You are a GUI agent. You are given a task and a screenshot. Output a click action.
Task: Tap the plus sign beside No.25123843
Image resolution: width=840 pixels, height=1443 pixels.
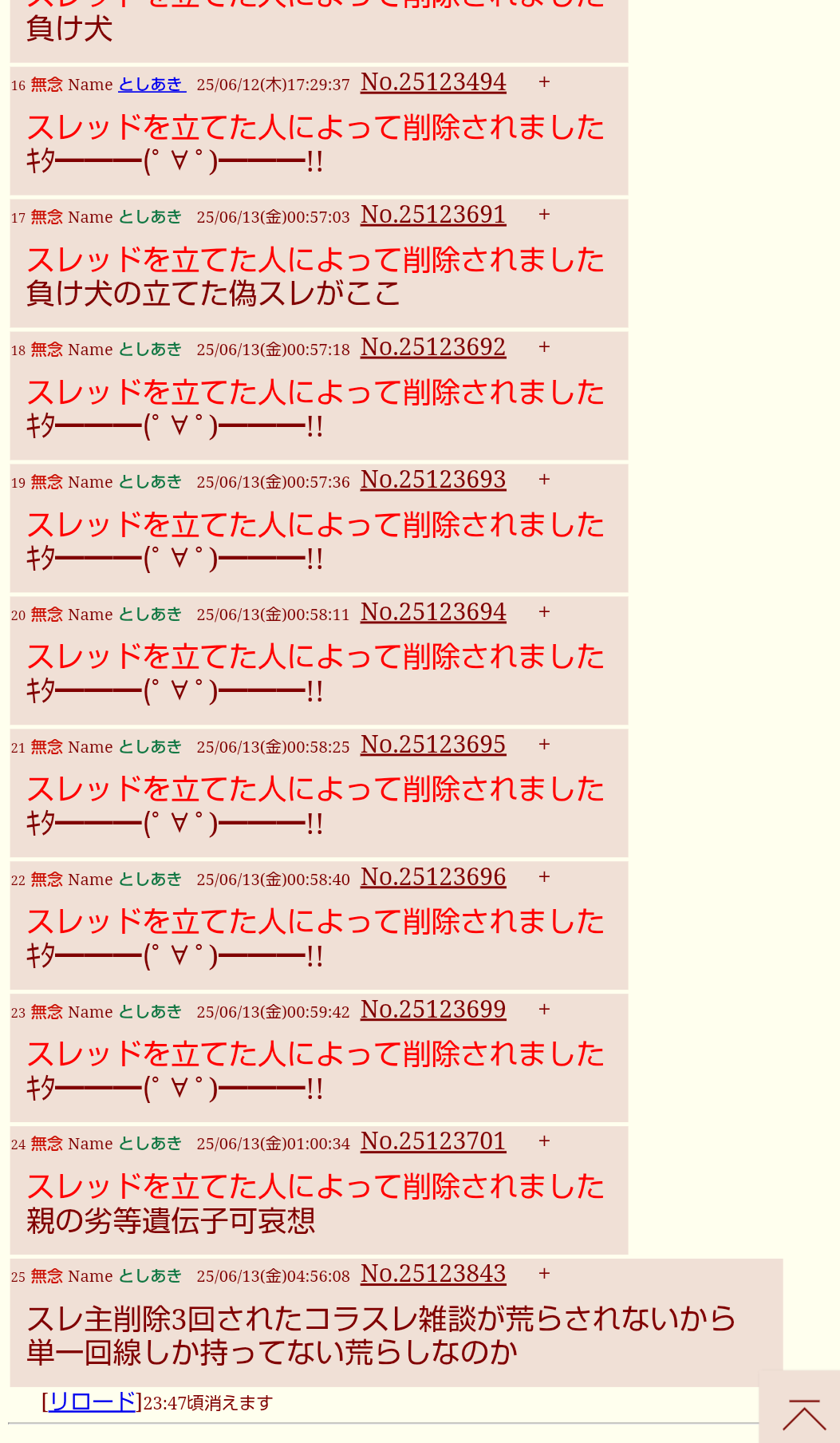(x=544, y=1274)
